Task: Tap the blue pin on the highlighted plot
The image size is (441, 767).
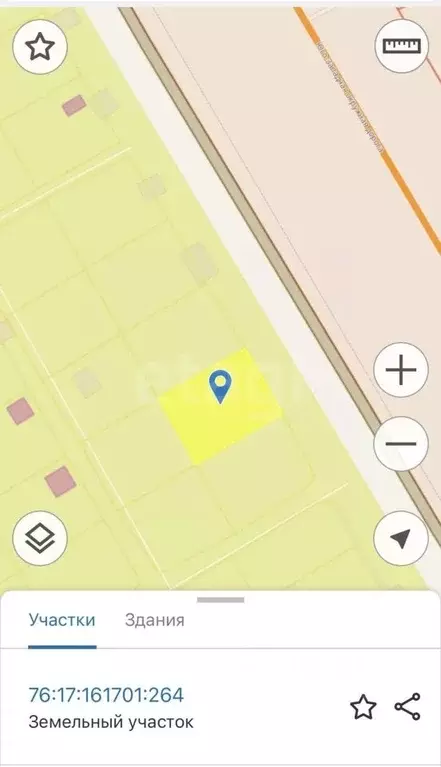Action: point(220,386)
